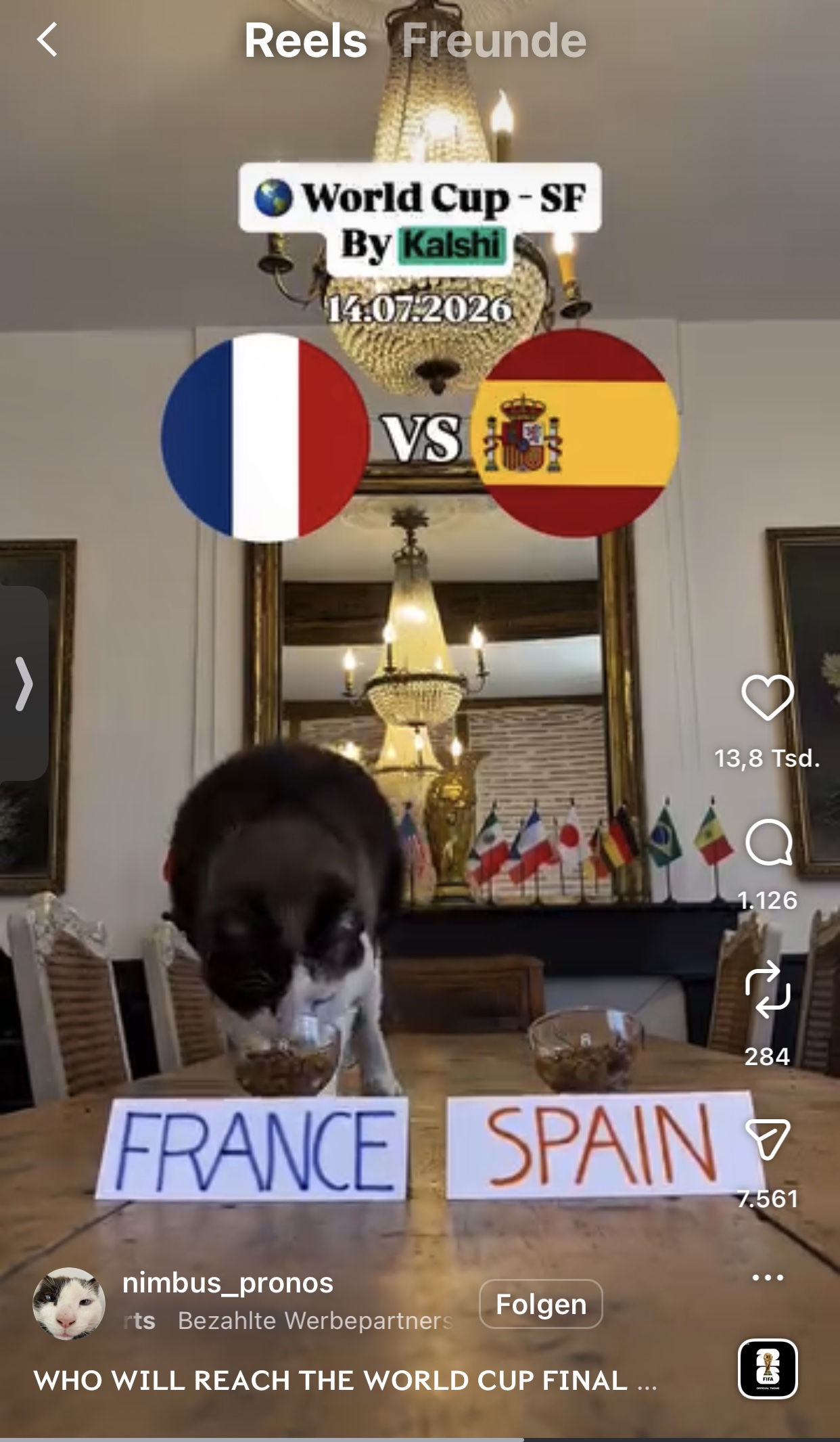Like this reel with the heart icon
The width and height of the screenshot is (840, 1442).
pos(768,697)
